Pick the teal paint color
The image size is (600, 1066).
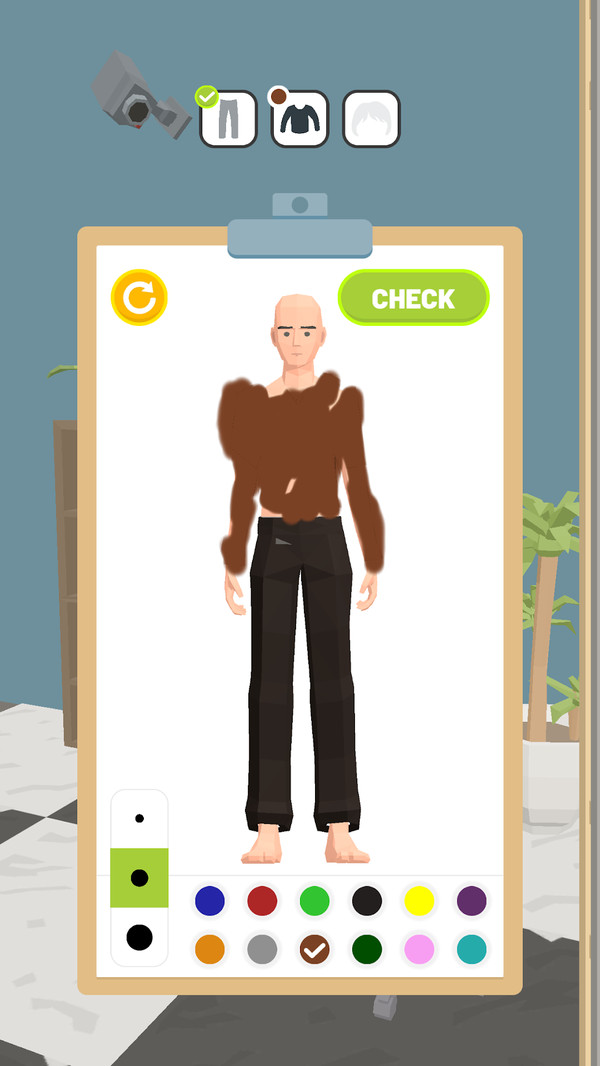pyautogui.click(x=472, y=950)
